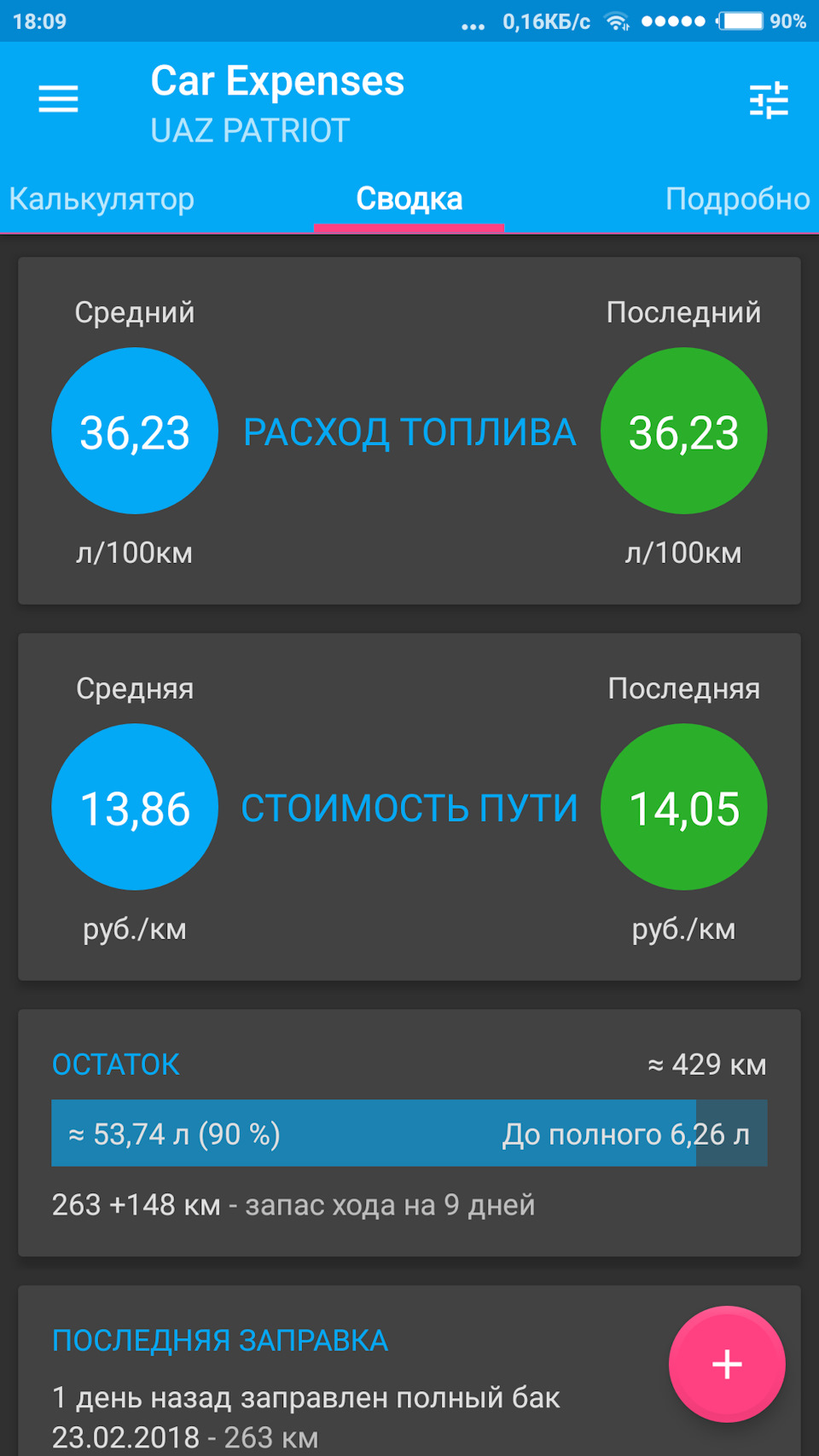Image resolution: width=819 pixels, height=1456 pixels.
Task: Open the РАСХОД ТОПЛИВА summary card
Action: point(409,432)
